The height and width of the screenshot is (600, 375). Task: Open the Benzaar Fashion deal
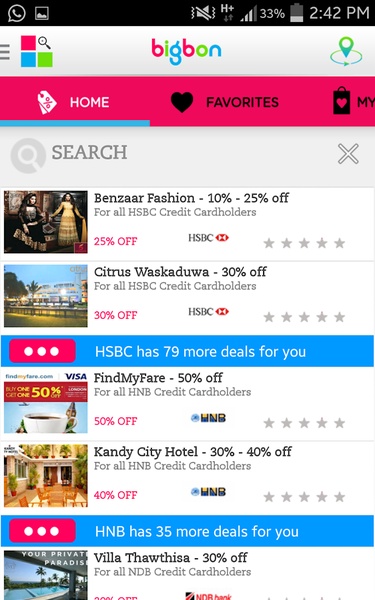pyautogui.click(x=188, y=222)
